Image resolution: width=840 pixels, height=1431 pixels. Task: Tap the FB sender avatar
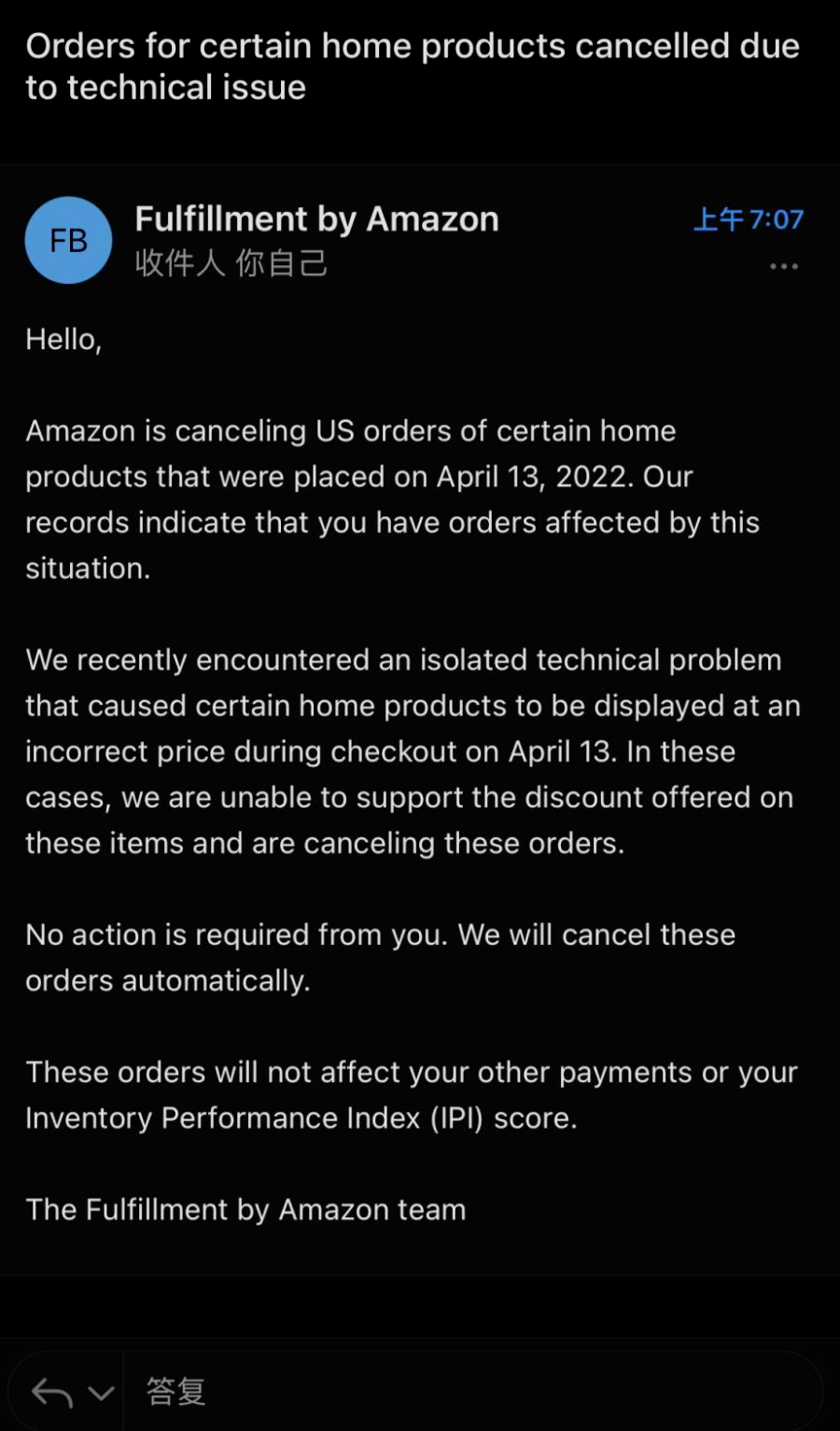pos(68,240)
